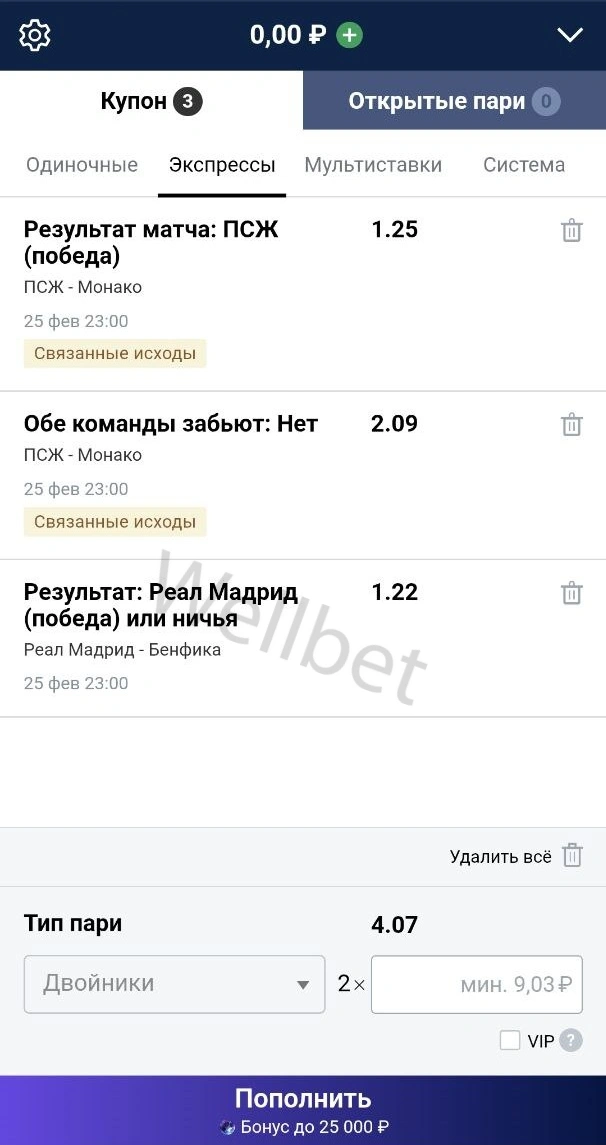Open the VIP help question mark

[571, 1041]
